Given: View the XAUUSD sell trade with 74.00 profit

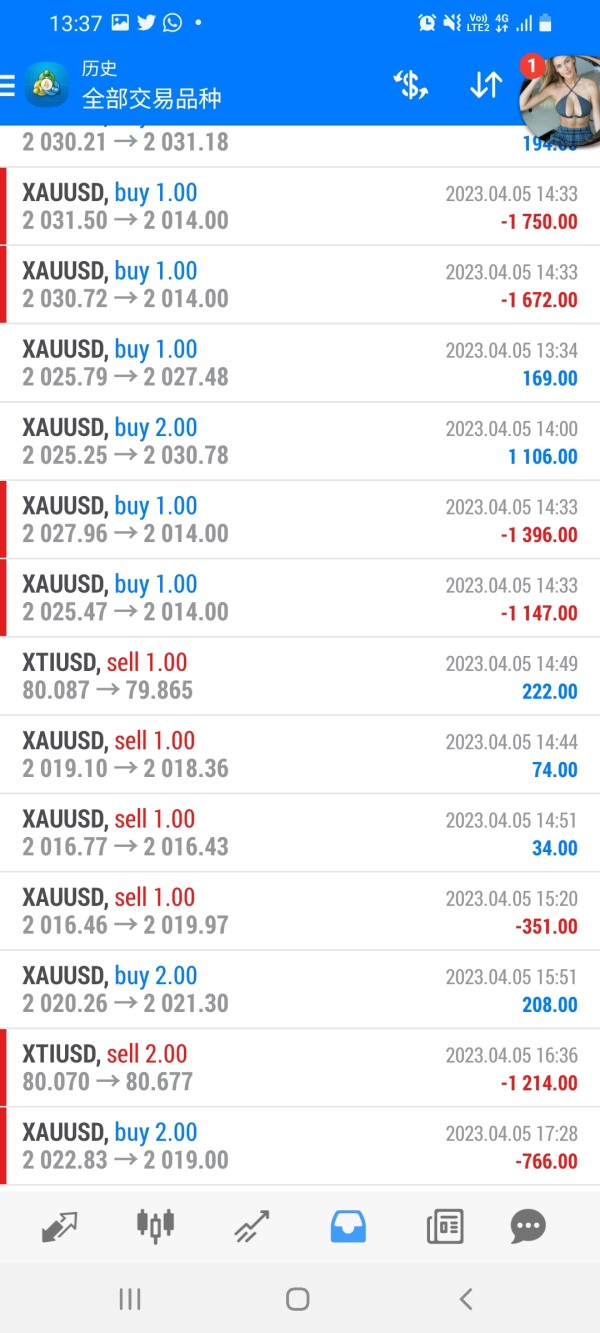Looking at the screenshot, I should click(300, 754).
